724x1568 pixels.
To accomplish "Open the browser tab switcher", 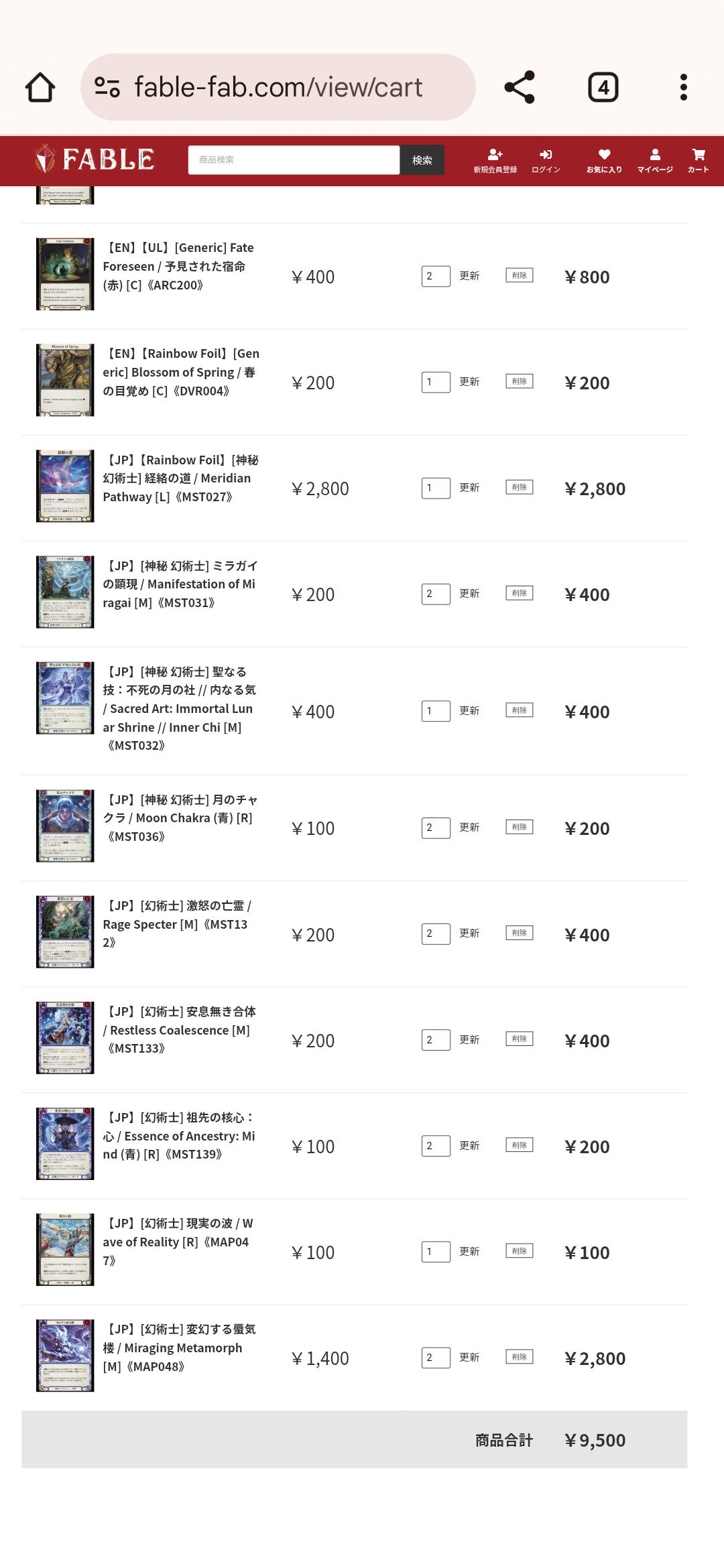I will pos(603,87).
